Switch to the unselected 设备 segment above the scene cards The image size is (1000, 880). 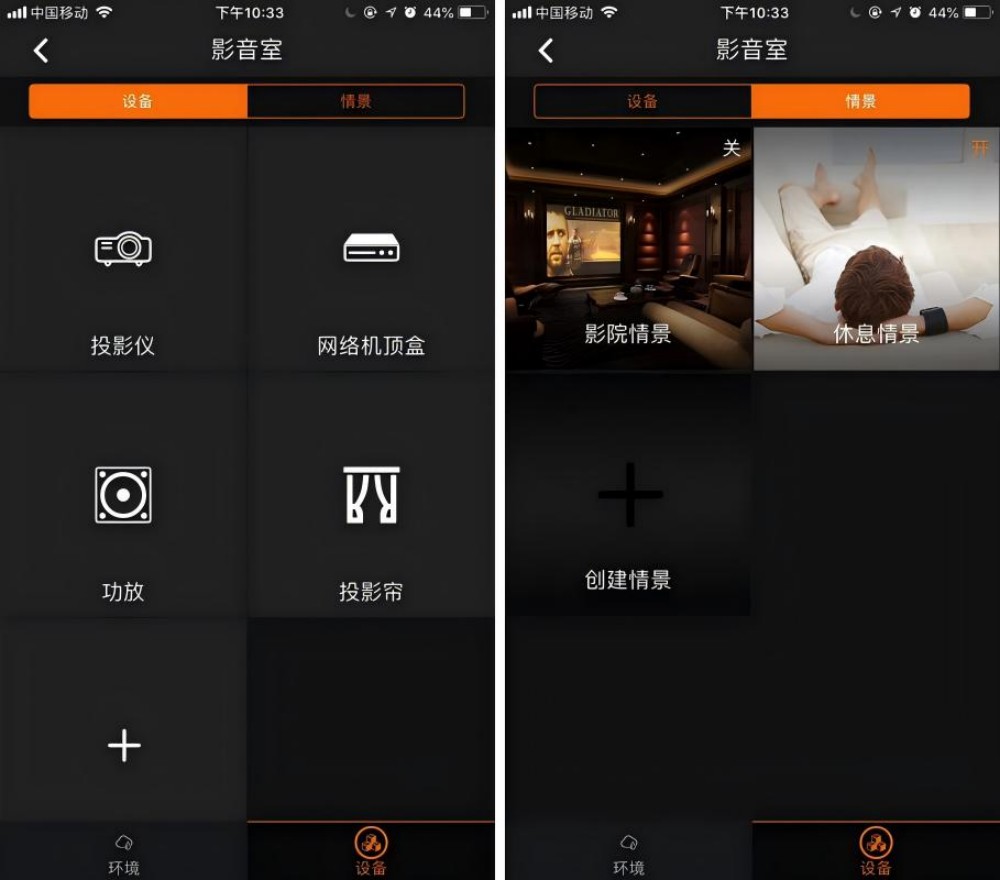(643, 101)
